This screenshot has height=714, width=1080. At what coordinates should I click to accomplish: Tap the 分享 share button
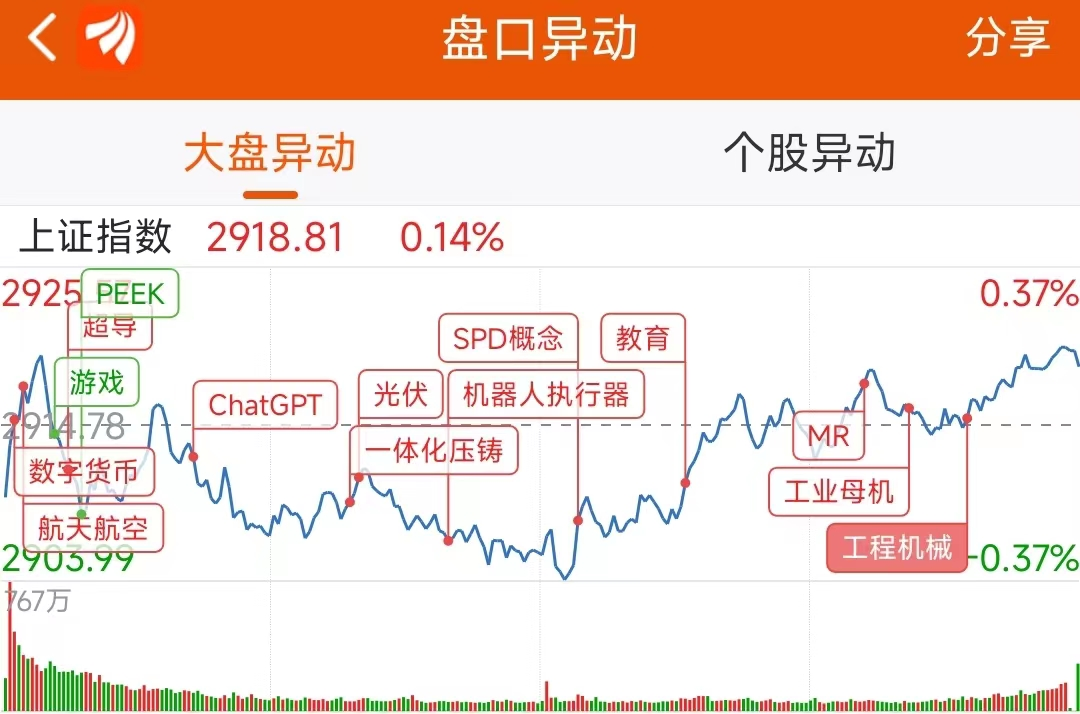[1007, 40]
